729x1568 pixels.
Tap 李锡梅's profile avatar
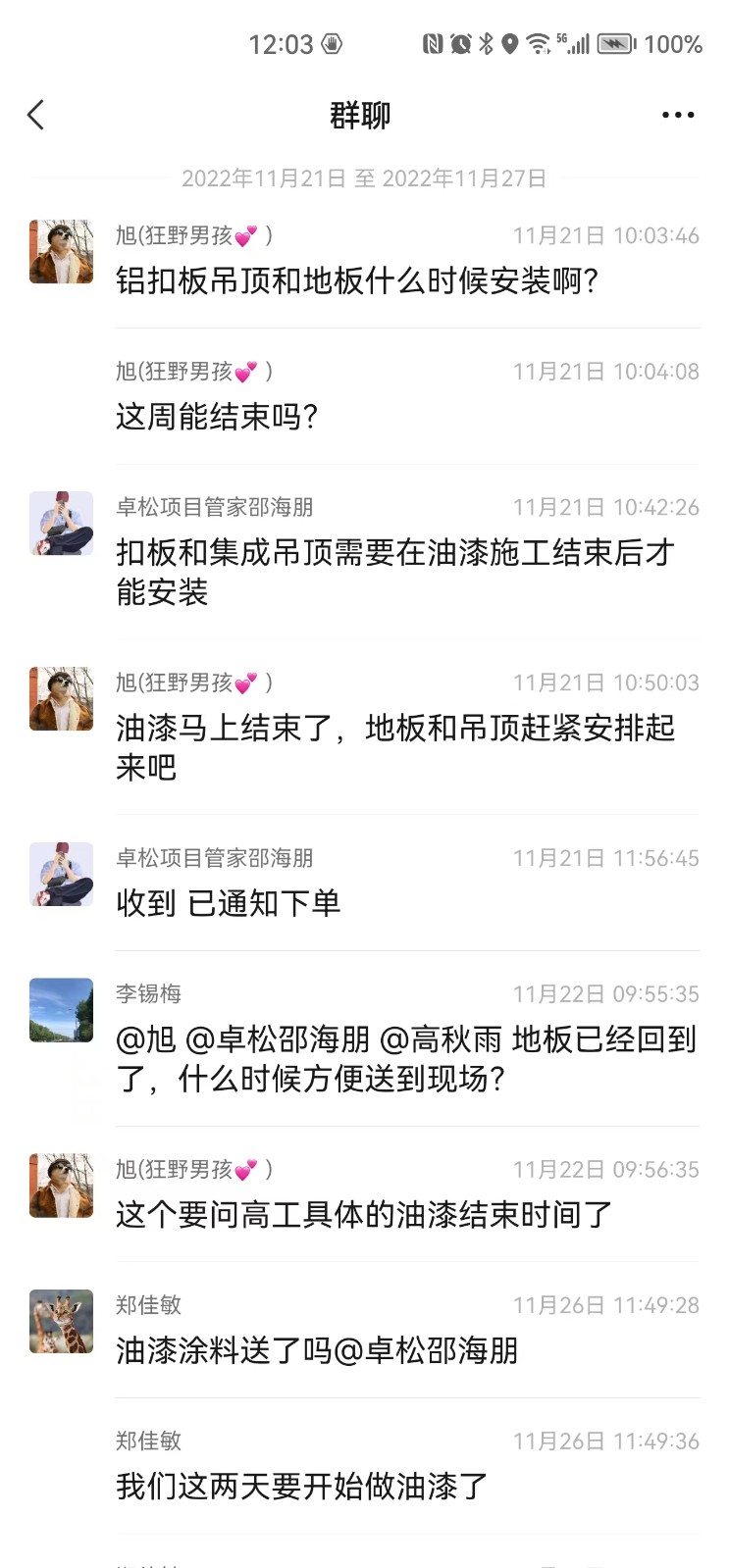click(x=61, y=1010)
